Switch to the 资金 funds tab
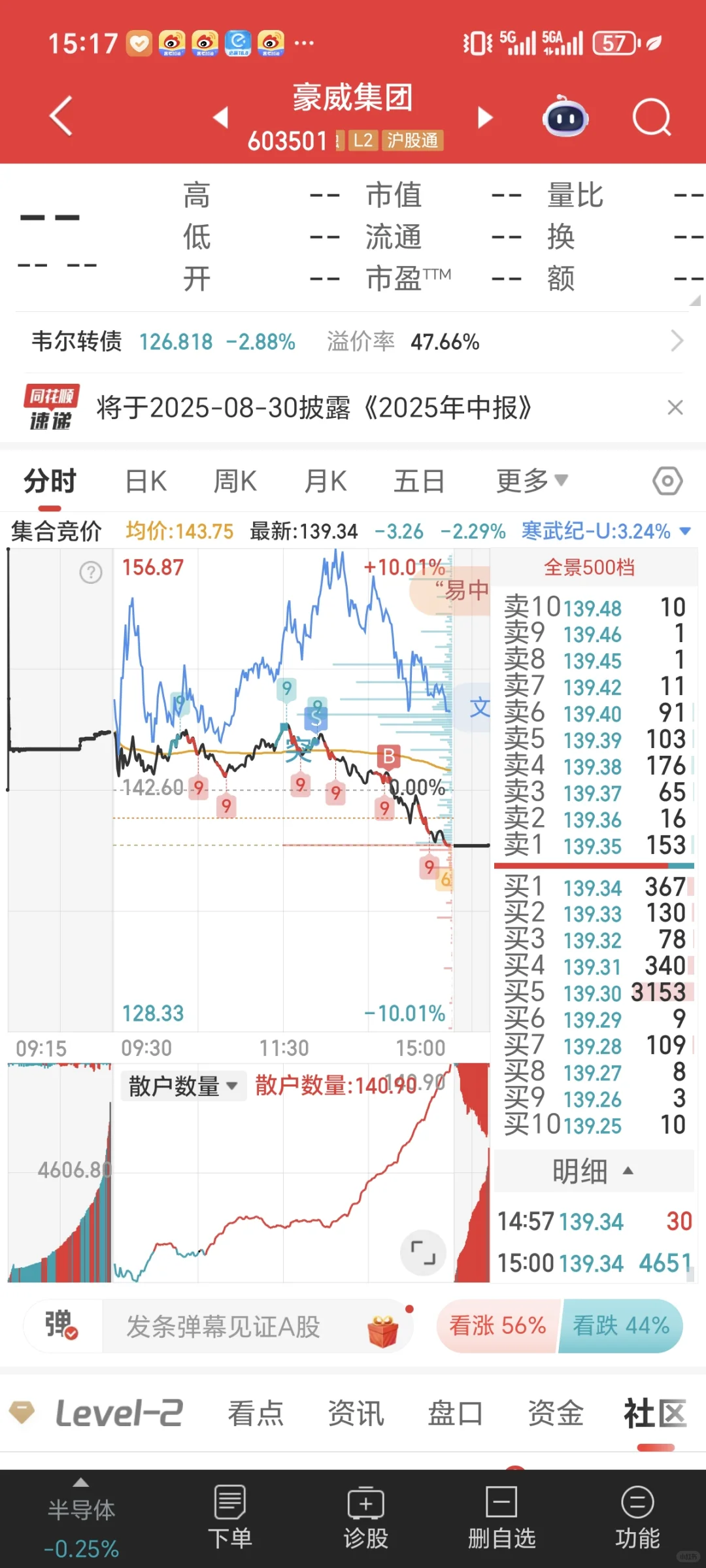This screenshot has height=1568, width=706. [x=555, y=1414]
